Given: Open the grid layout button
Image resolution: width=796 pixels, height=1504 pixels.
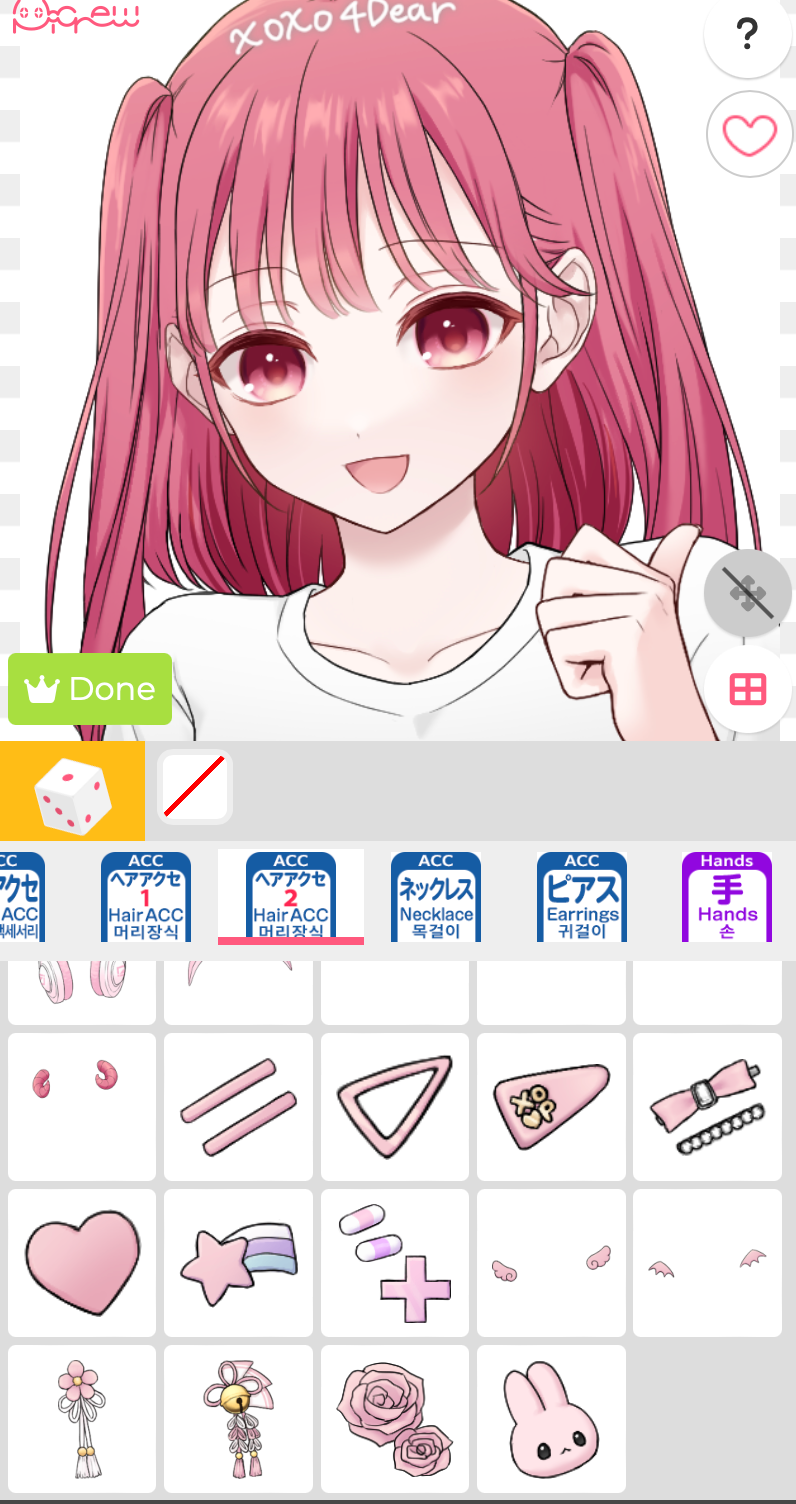Looking at the screenshot, I should (x=747, y=689).
